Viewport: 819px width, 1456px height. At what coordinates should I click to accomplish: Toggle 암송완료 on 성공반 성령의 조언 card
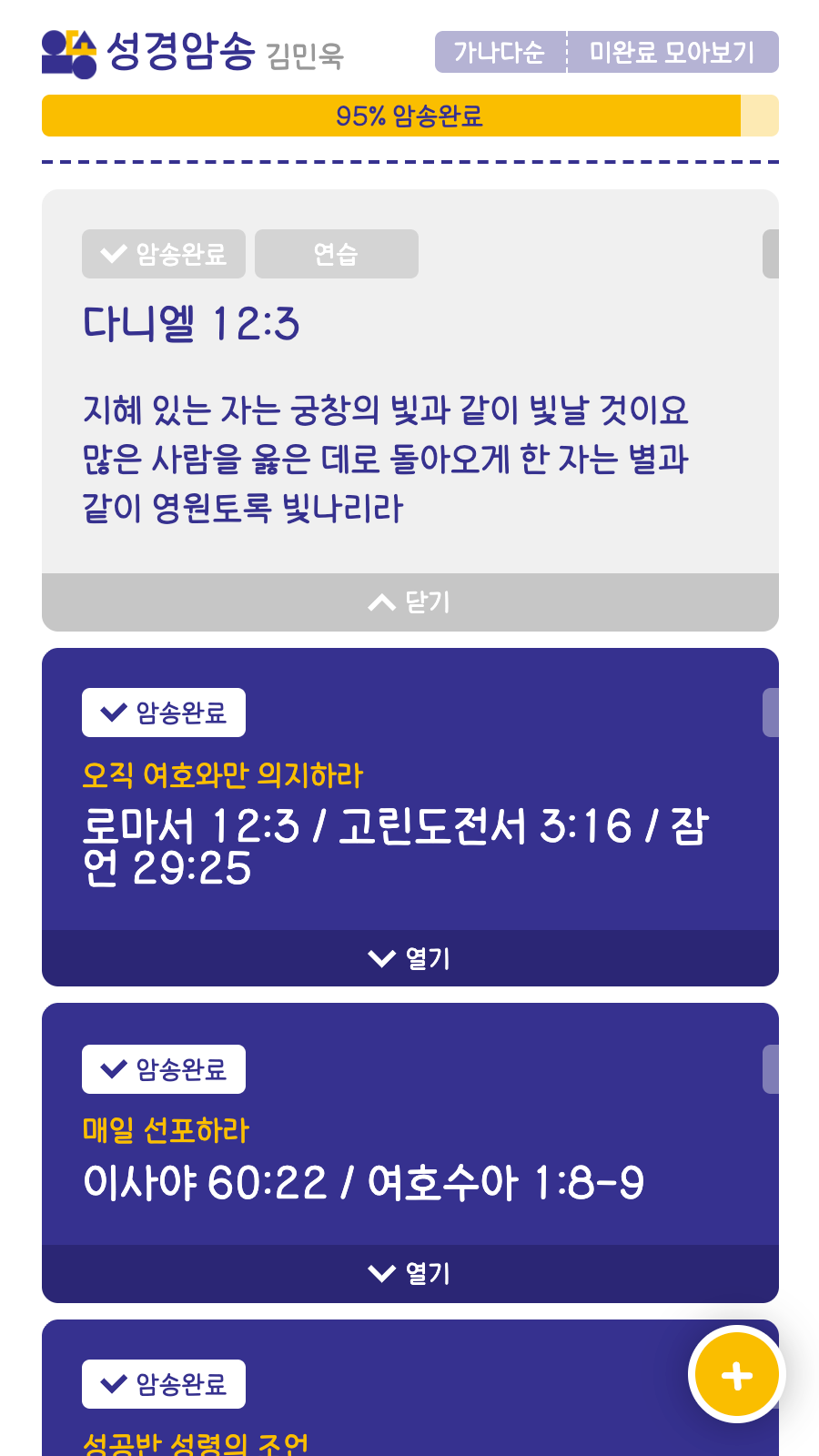[x=164, y=1384]
